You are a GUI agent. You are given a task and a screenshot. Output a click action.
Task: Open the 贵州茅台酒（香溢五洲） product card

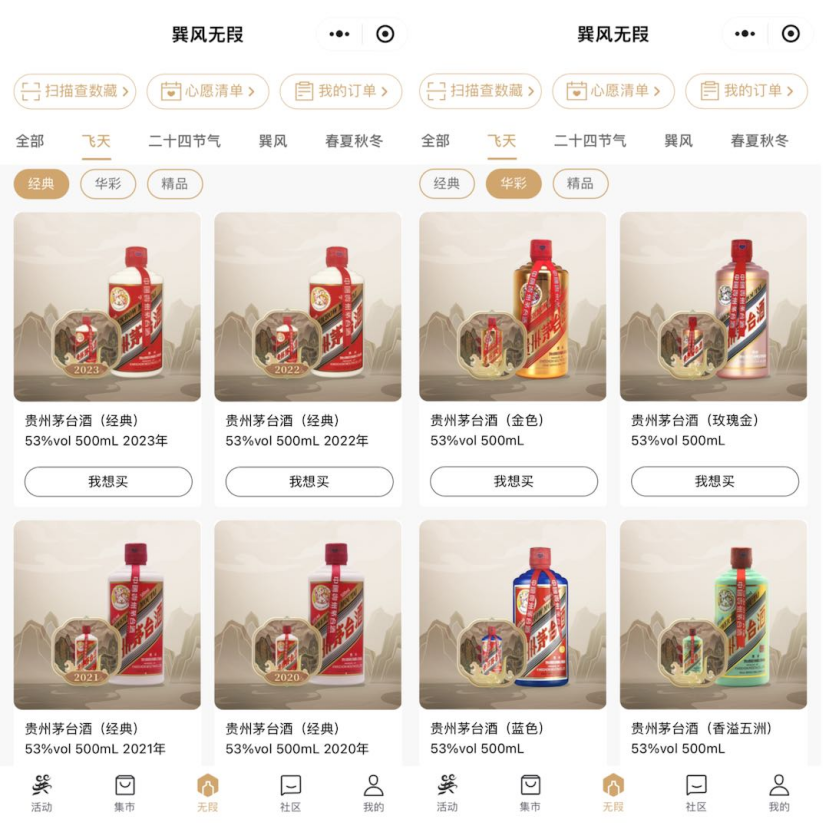pos(713,614)
